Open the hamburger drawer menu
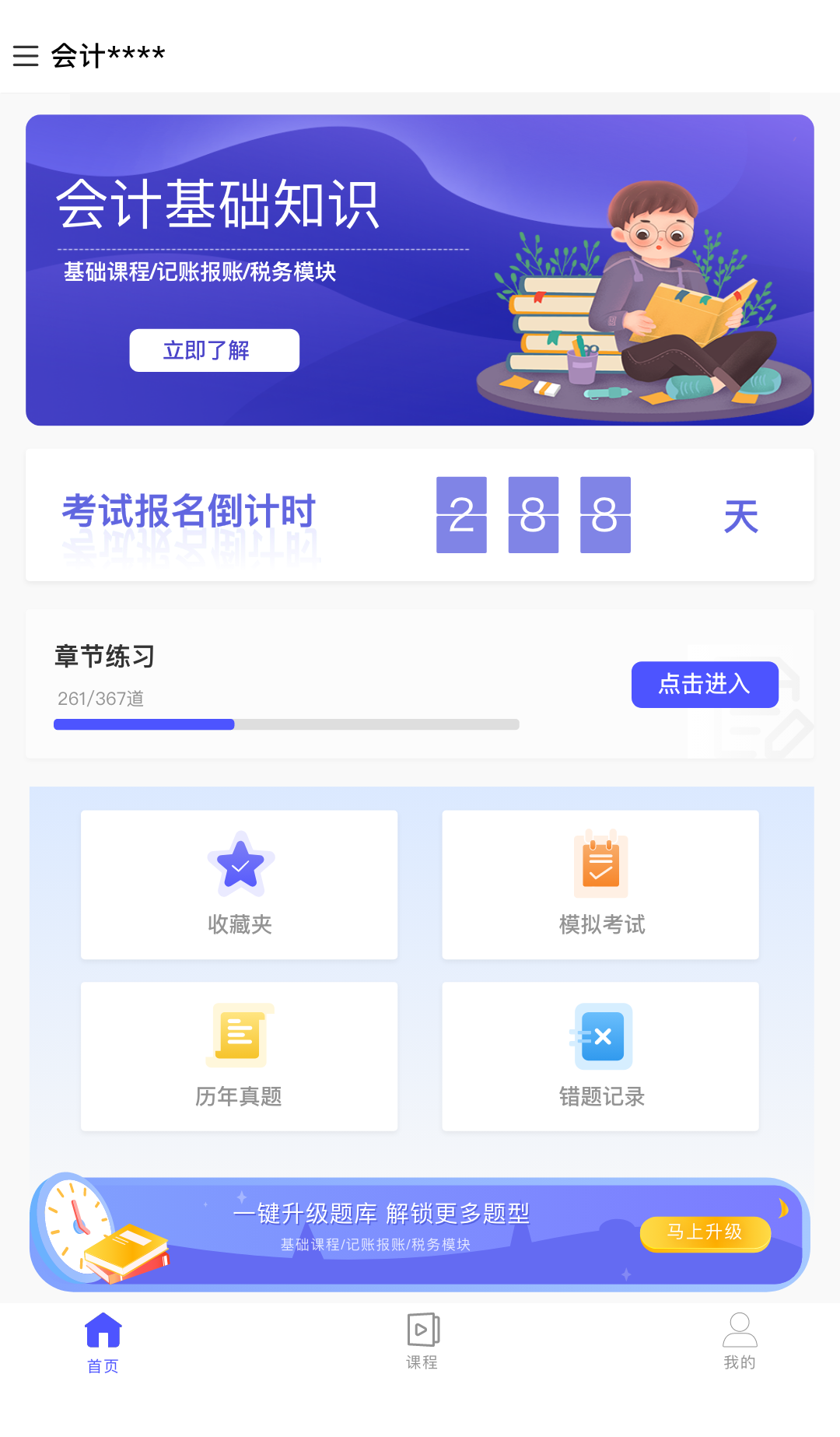 click(26, 55)
